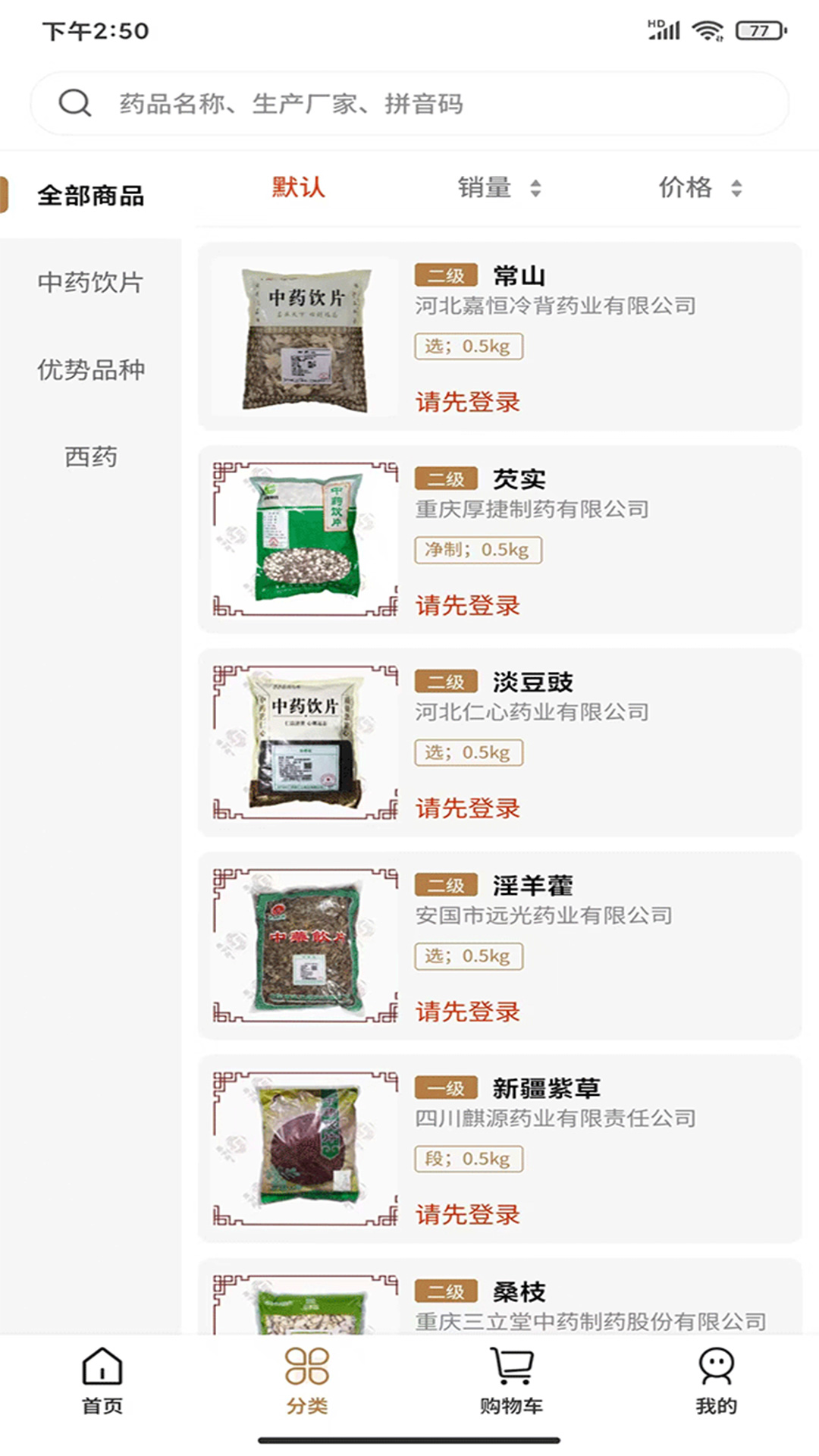Open the 我的 profile tab
Screen dimensions: 819x1456
717,1382
